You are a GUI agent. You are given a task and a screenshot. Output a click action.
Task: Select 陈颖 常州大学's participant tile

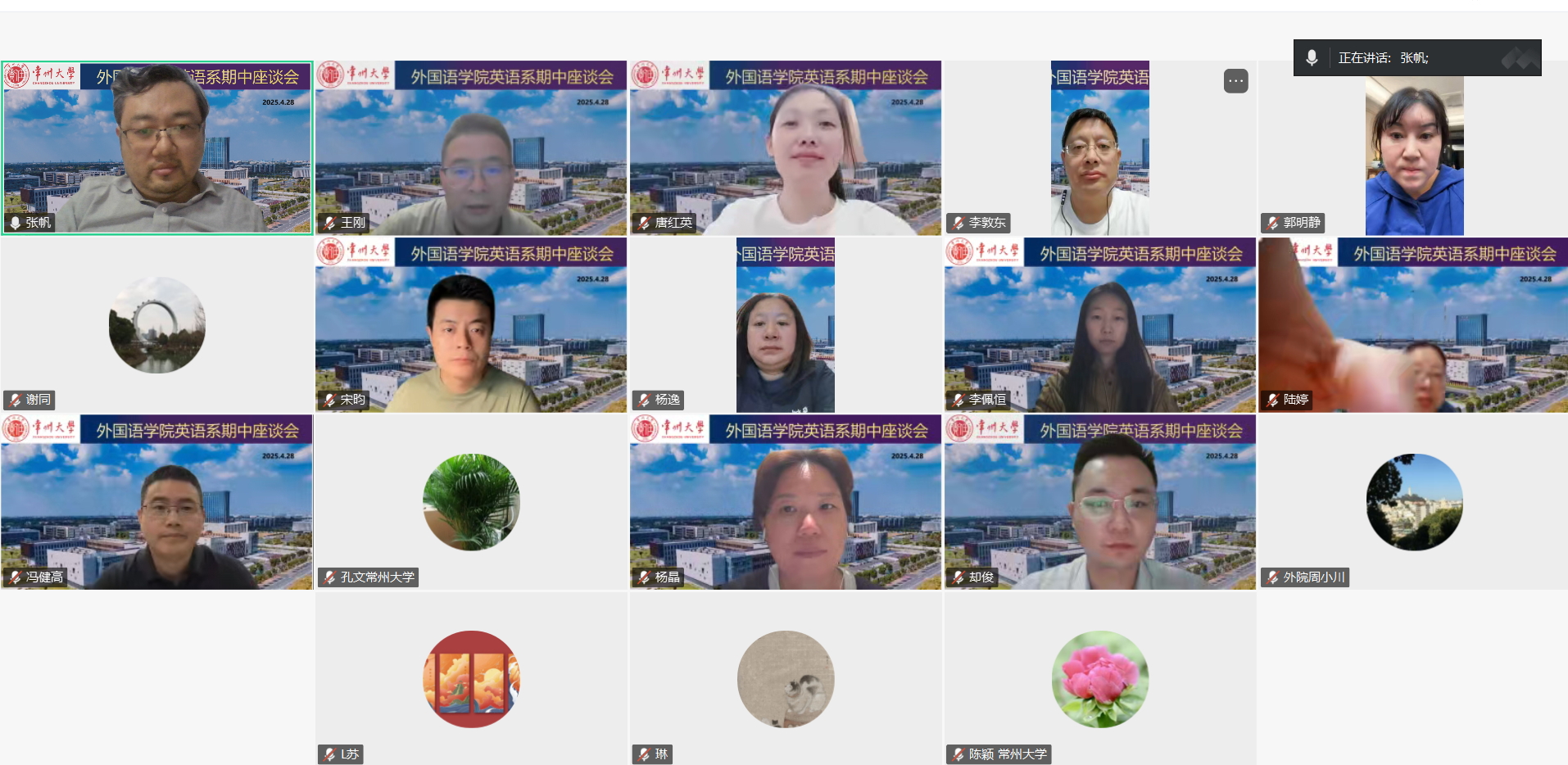pos(1099,679)
